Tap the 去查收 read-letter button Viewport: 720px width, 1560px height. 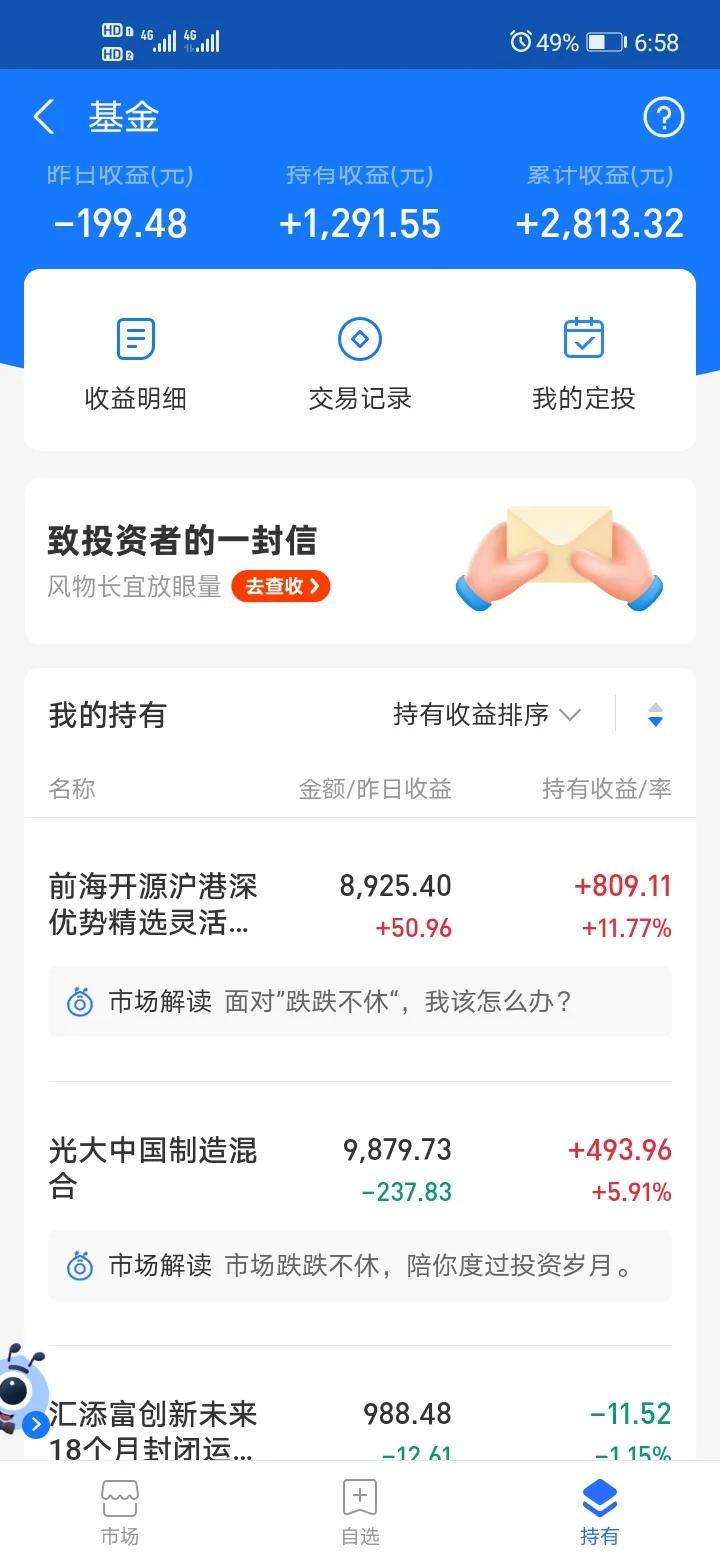(280, 587)
